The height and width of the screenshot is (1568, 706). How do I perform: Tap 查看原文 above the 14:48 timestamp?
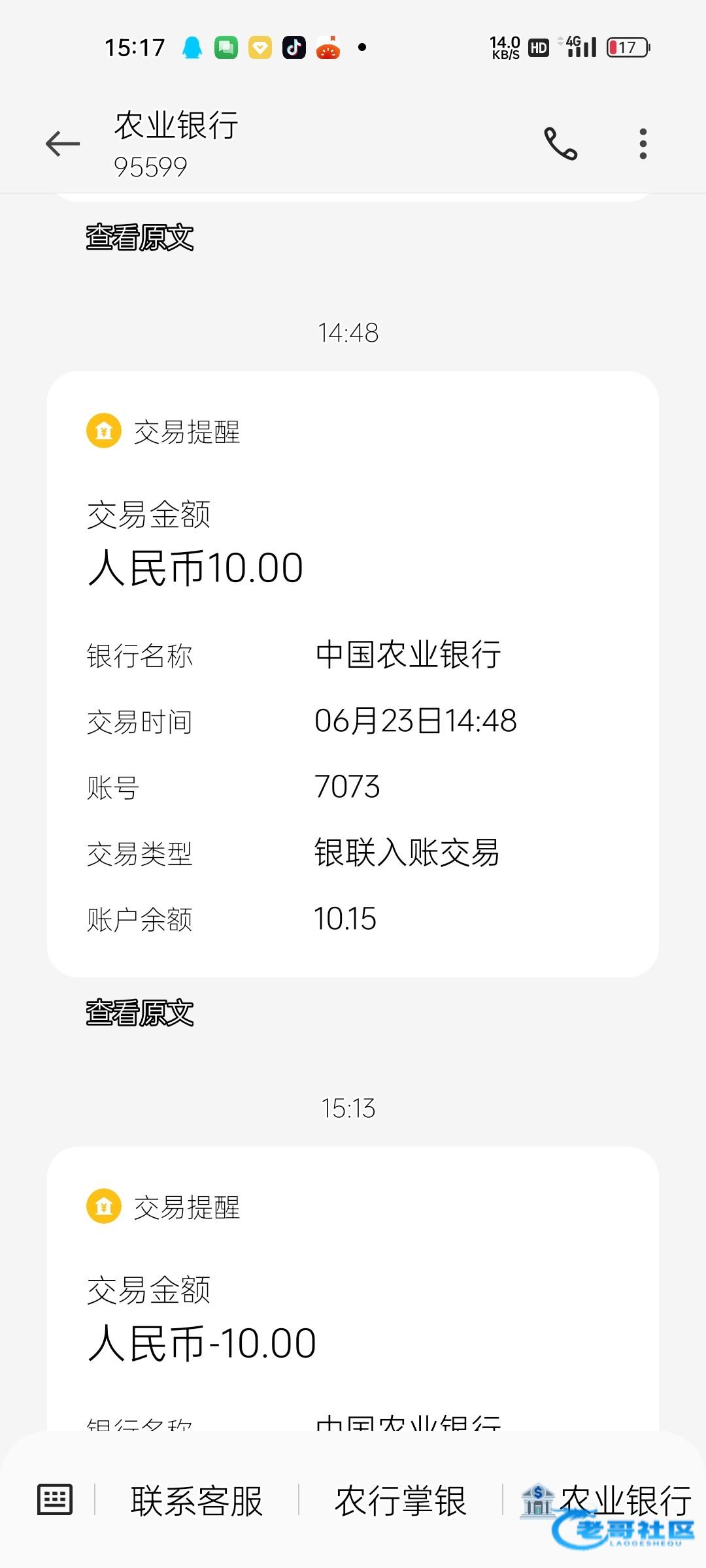coord(140,238)
